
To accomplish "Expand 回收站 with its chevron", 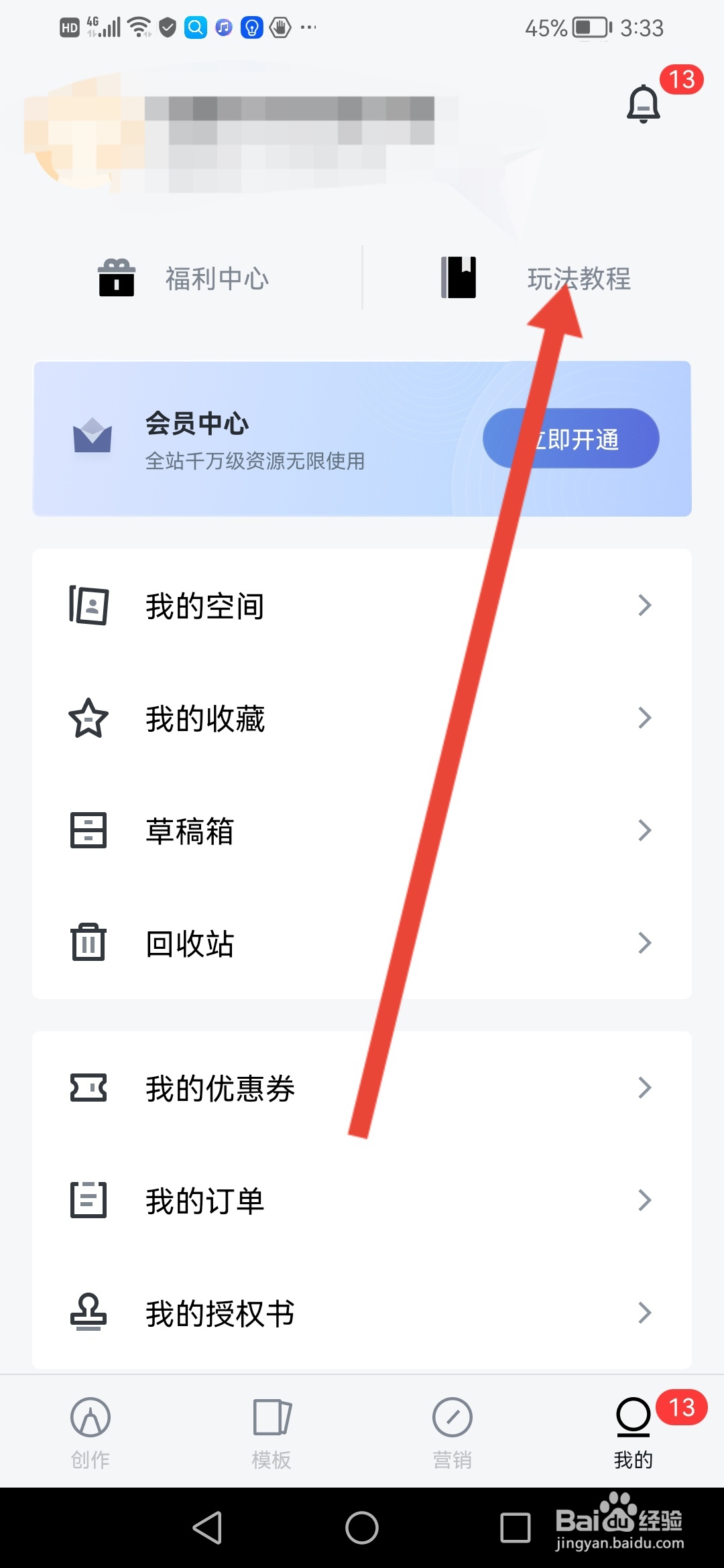I will 644,943.
